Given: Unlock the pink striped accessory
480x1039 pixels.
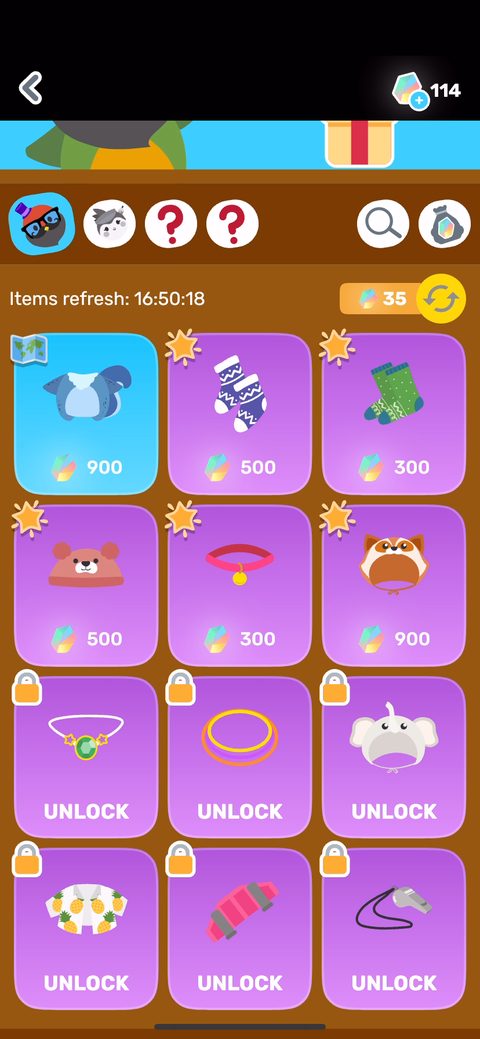Looking at the screenshot, I should coord(239,929).
